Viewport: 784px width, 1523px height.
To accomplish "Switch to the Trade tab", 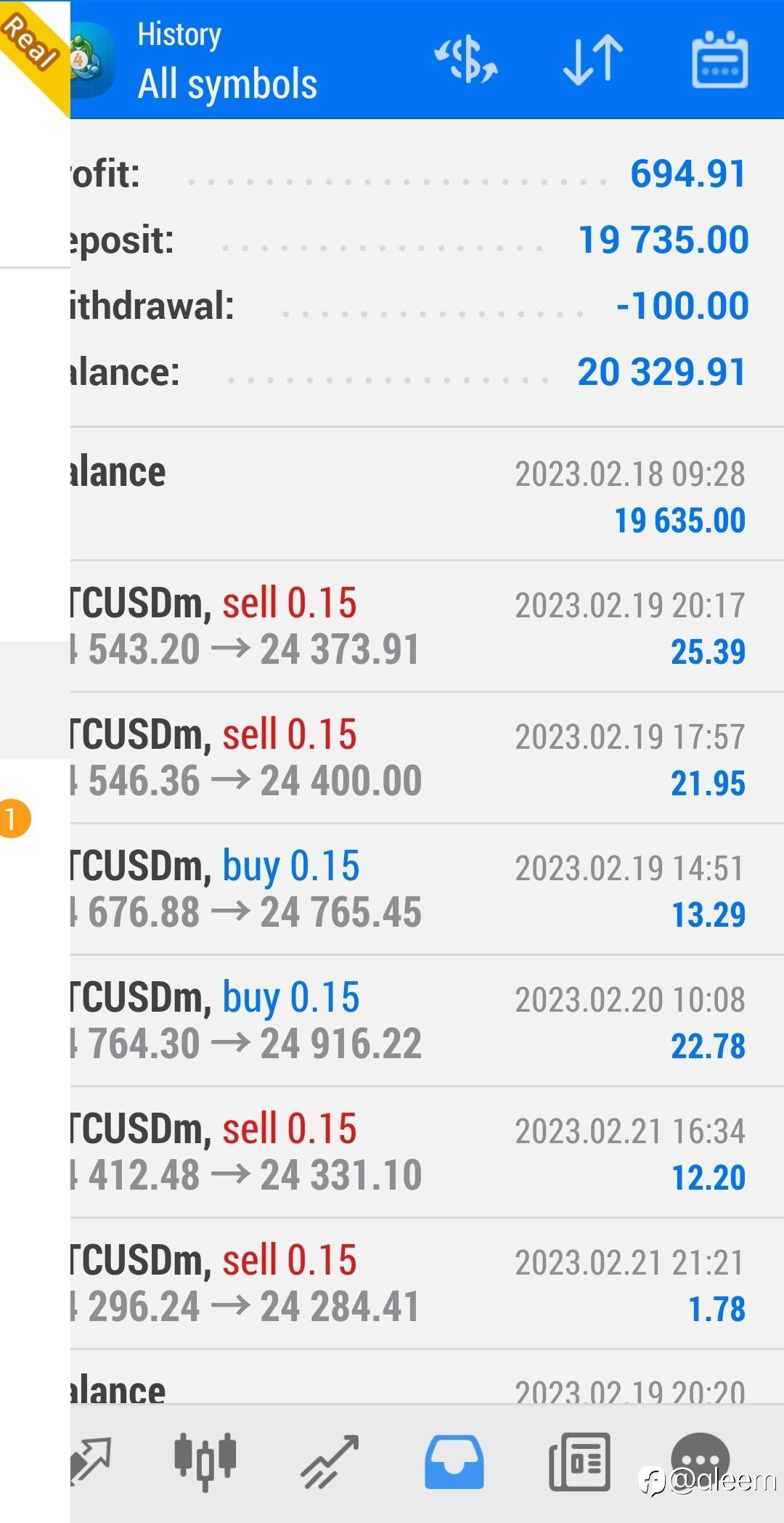I will tap(330, 1461).
